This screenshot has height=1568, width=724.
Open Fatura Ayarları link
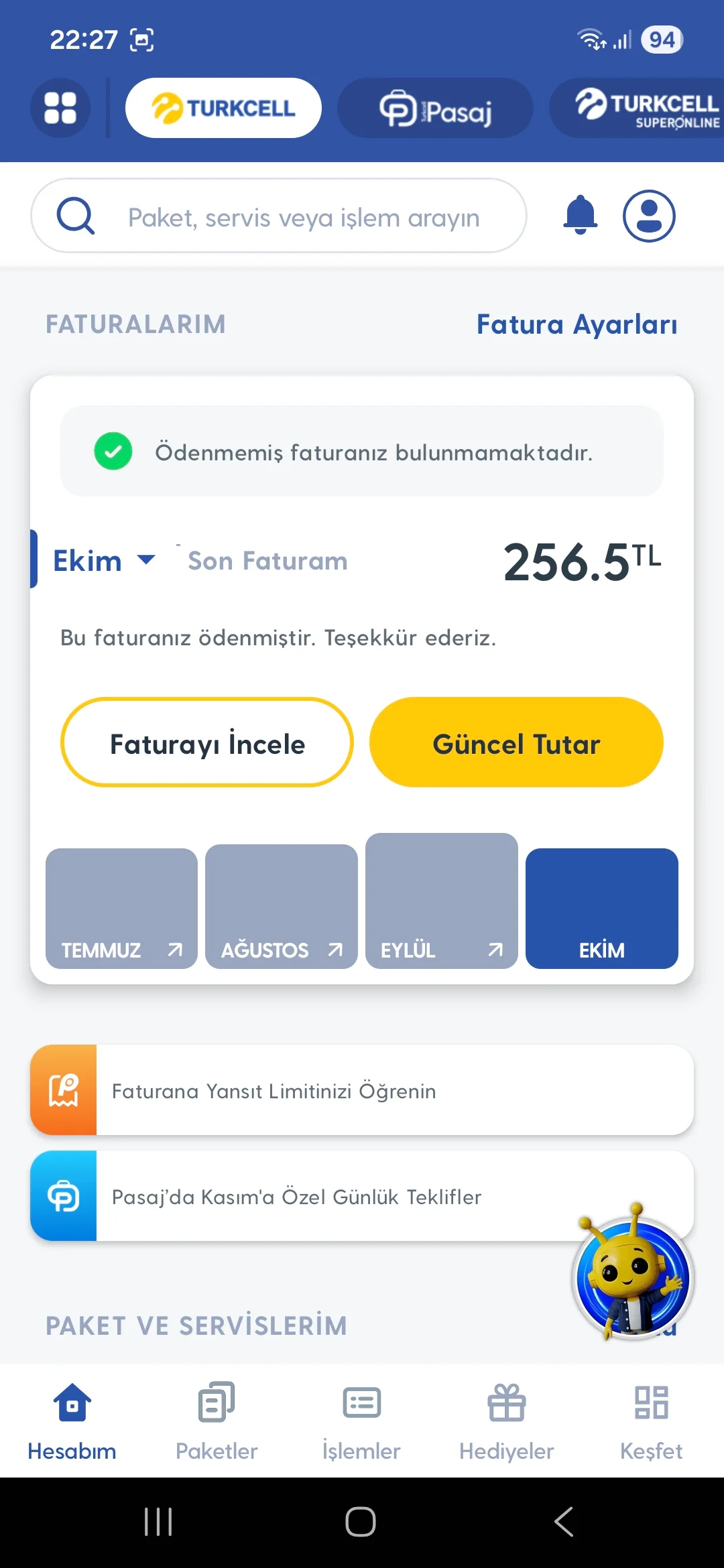577,324
